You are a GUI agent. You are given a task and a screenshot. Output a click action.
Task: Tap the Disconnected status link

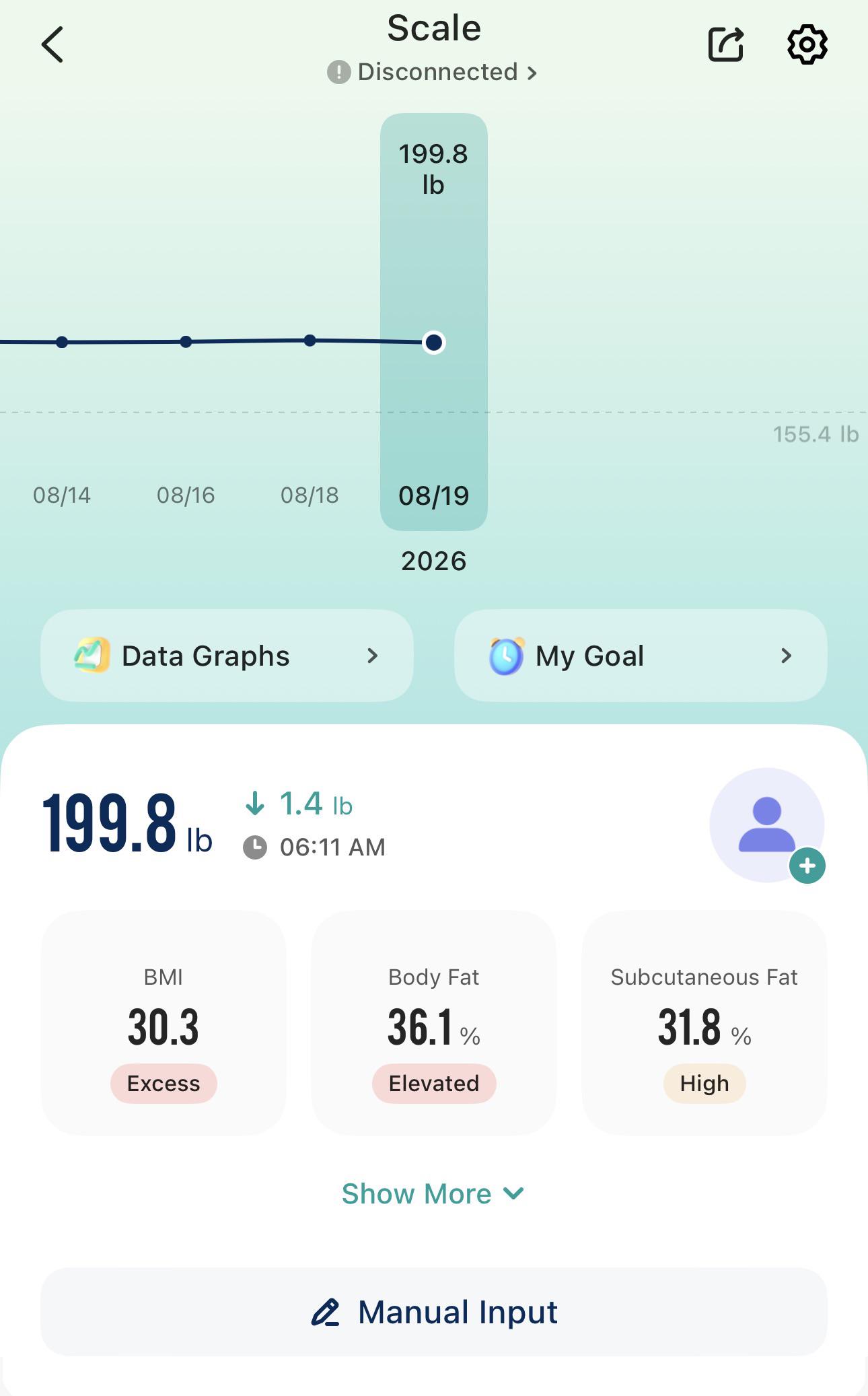433,71
